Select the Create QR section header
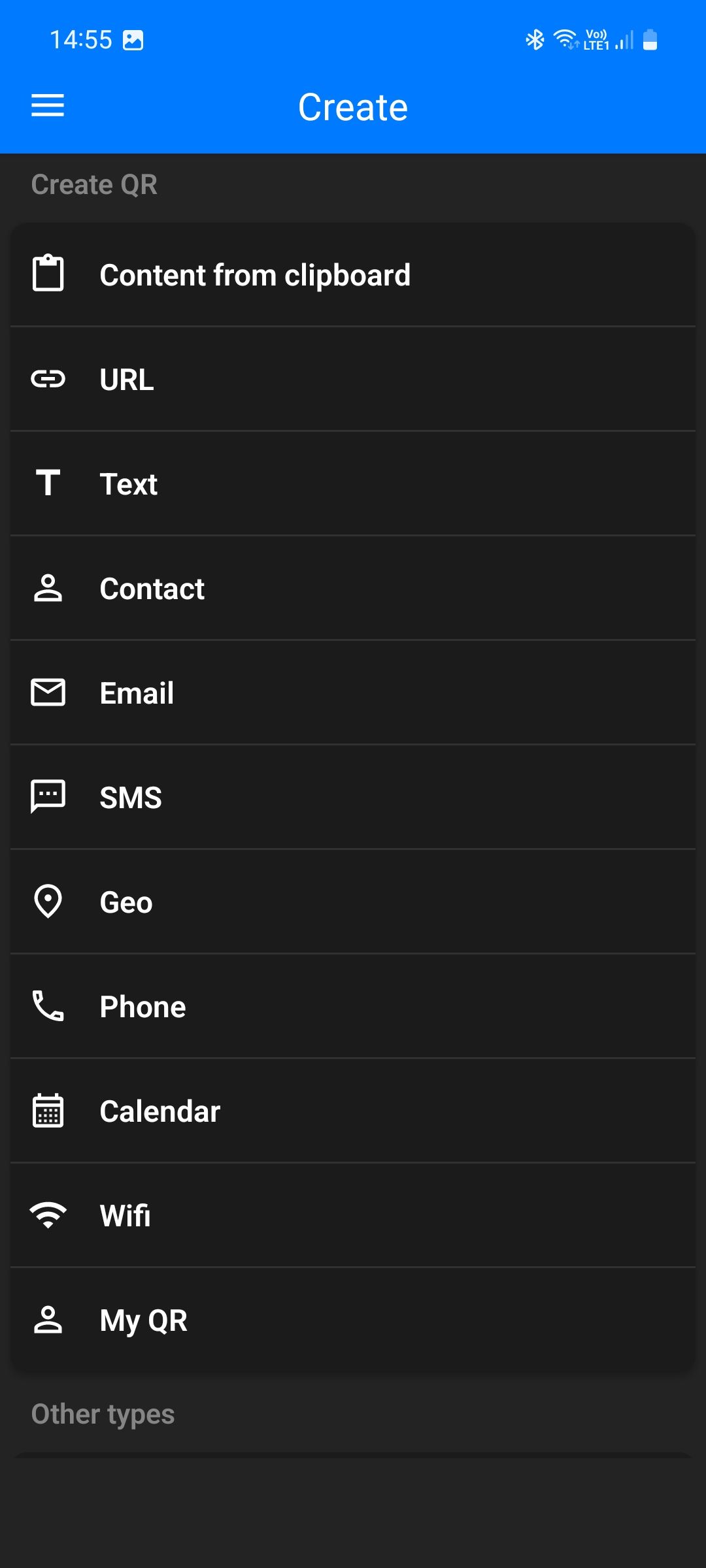The height and width of the screenshot is (1568, 706). (x=94, y=184)
